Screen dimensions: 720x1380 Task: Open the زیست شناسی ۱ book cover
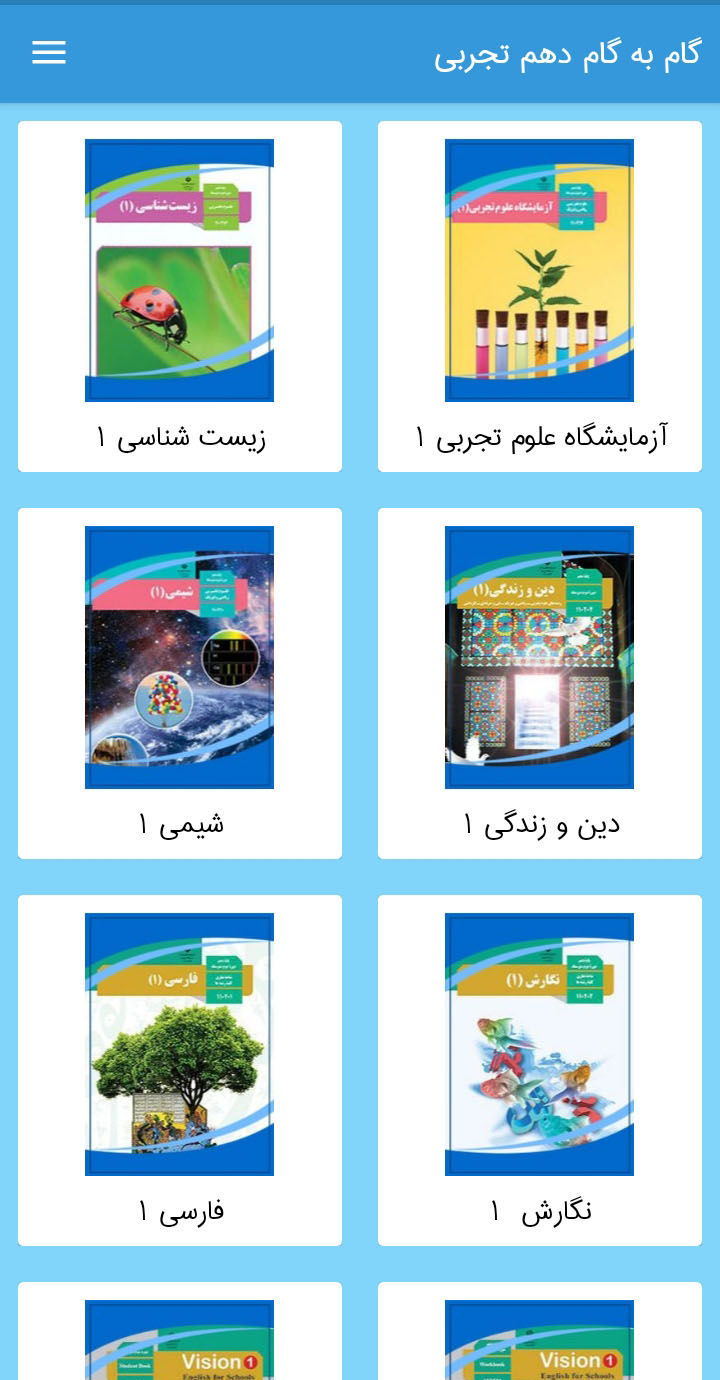coord(180,270)
